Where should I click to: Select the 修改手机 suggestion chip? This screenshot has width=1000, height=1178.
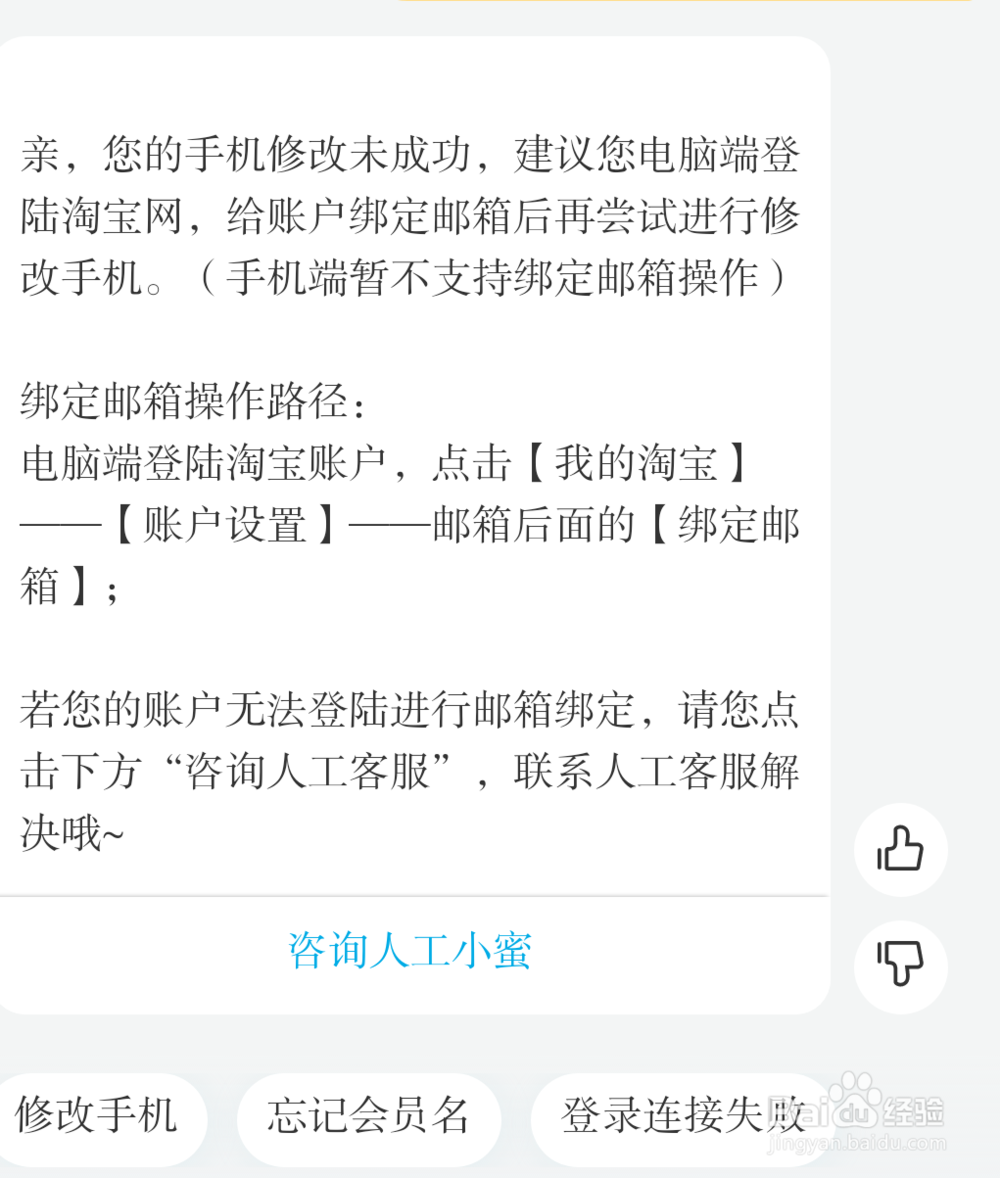point(97,1115)
